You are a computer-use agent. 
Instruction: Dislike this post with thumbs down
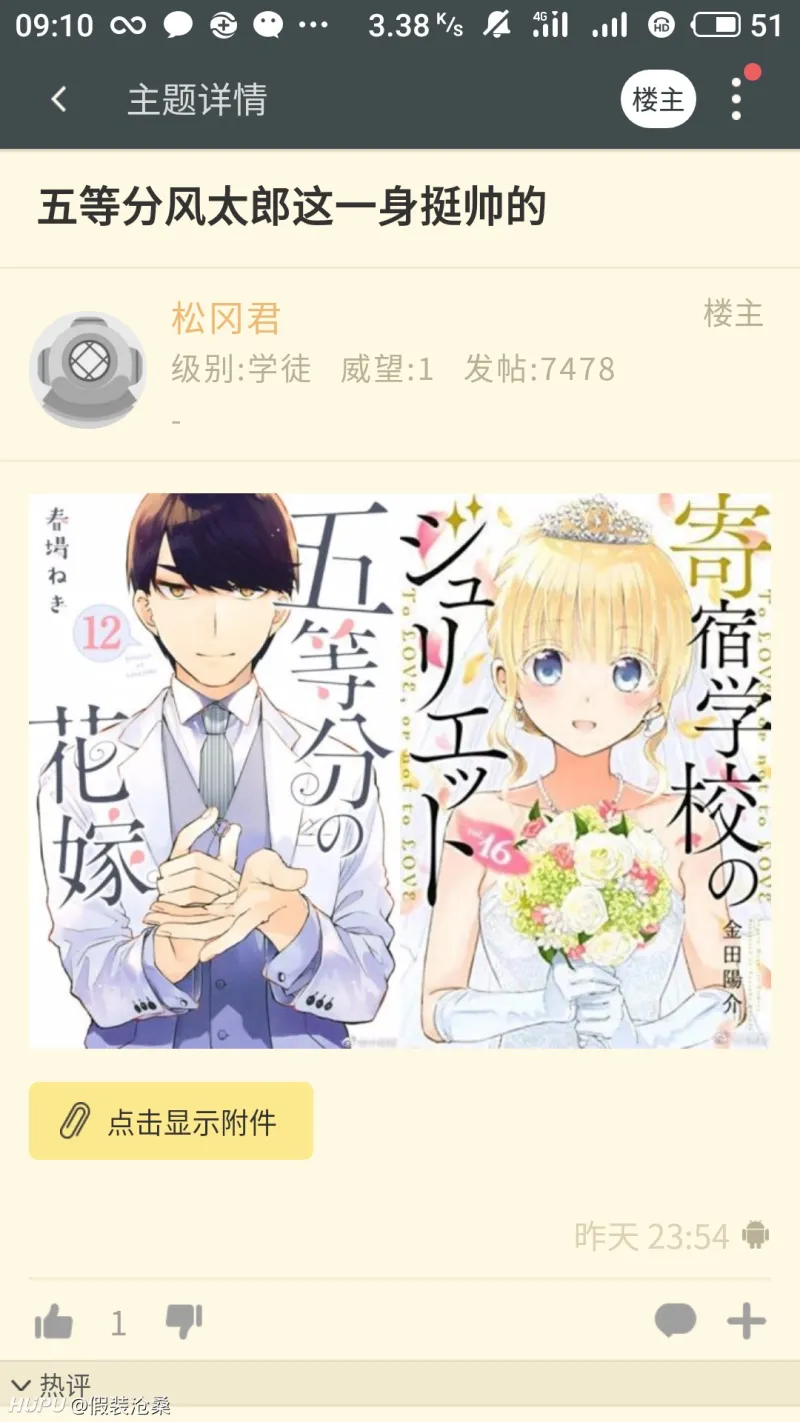point(183,1322)
